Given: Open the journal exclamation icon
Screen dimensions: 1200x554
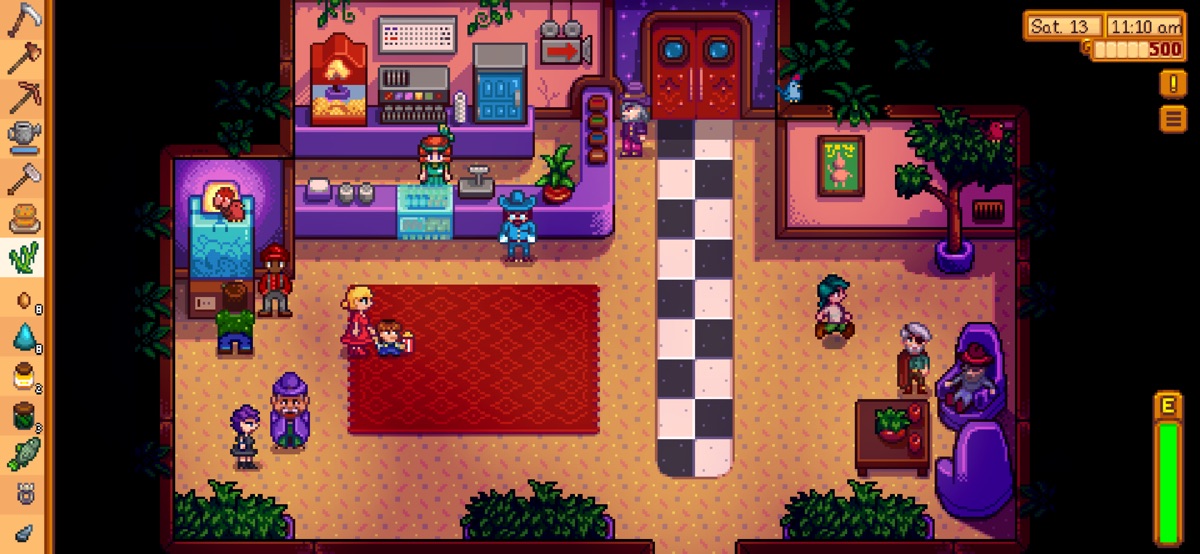Looking at the screenshot, I should tap(1173, 84).
